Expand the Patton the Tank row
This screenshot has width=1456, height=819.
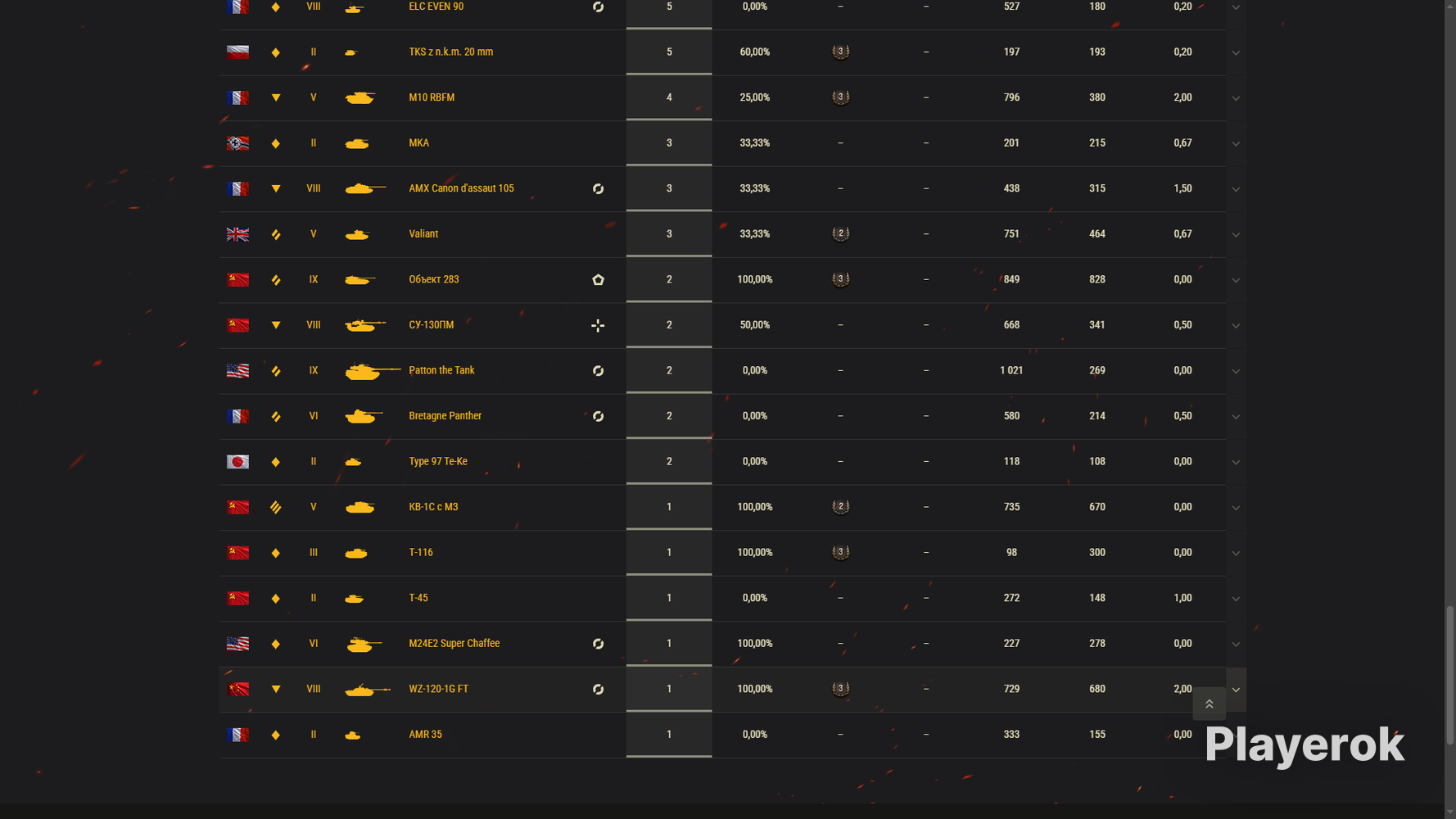tap(1236, 371)
